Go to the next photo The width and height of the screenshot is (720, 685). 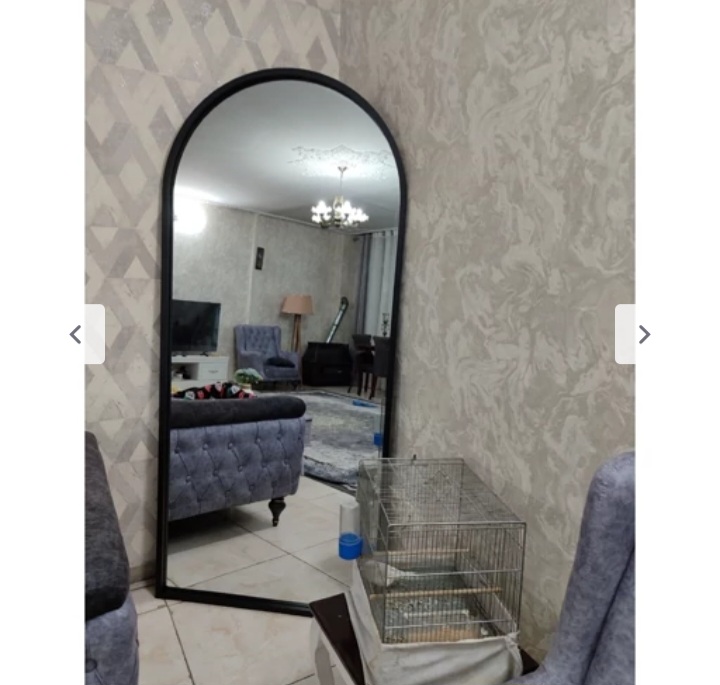tap(643, 335)
